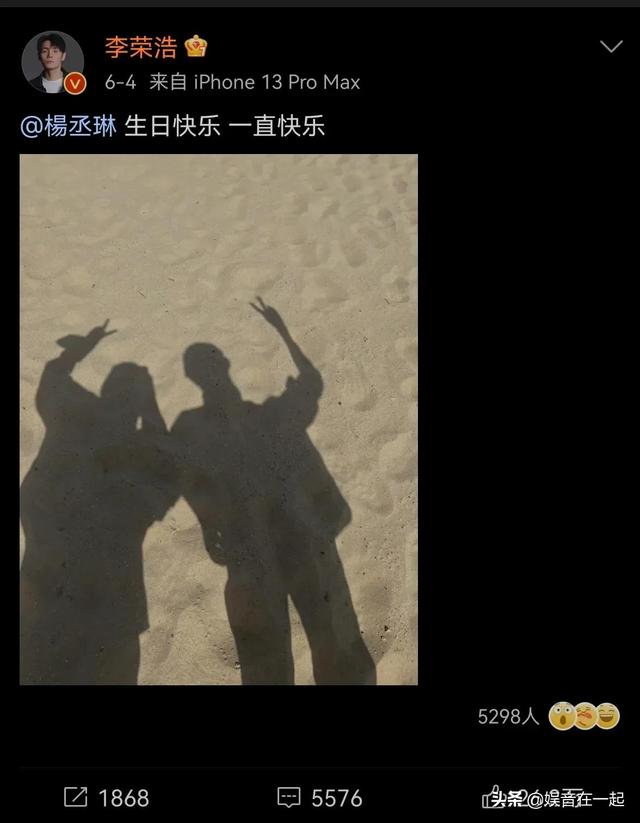Open the @楊丞琳 mention link
This screenshot has width=640, height=823.
[x=68, y=126]
